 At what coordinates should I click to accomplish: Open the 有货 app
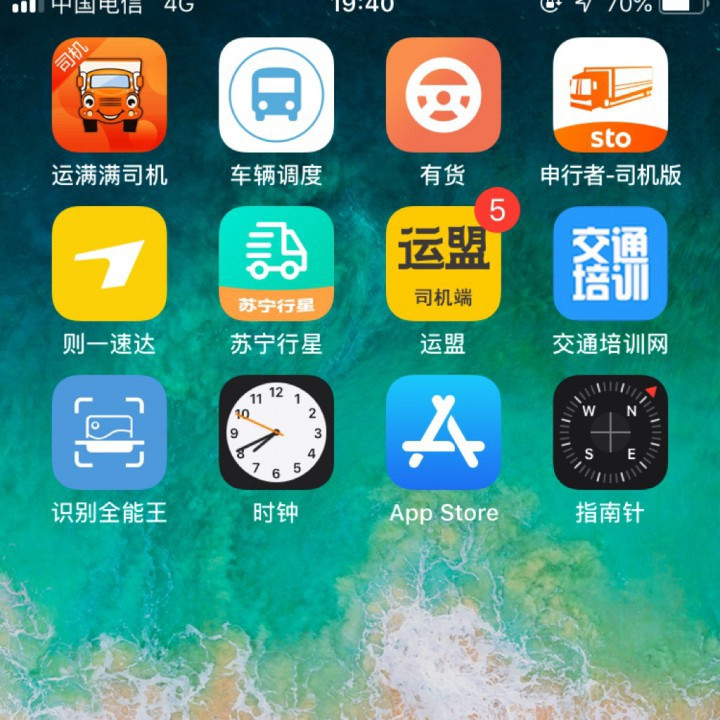(x=443, y=95)
